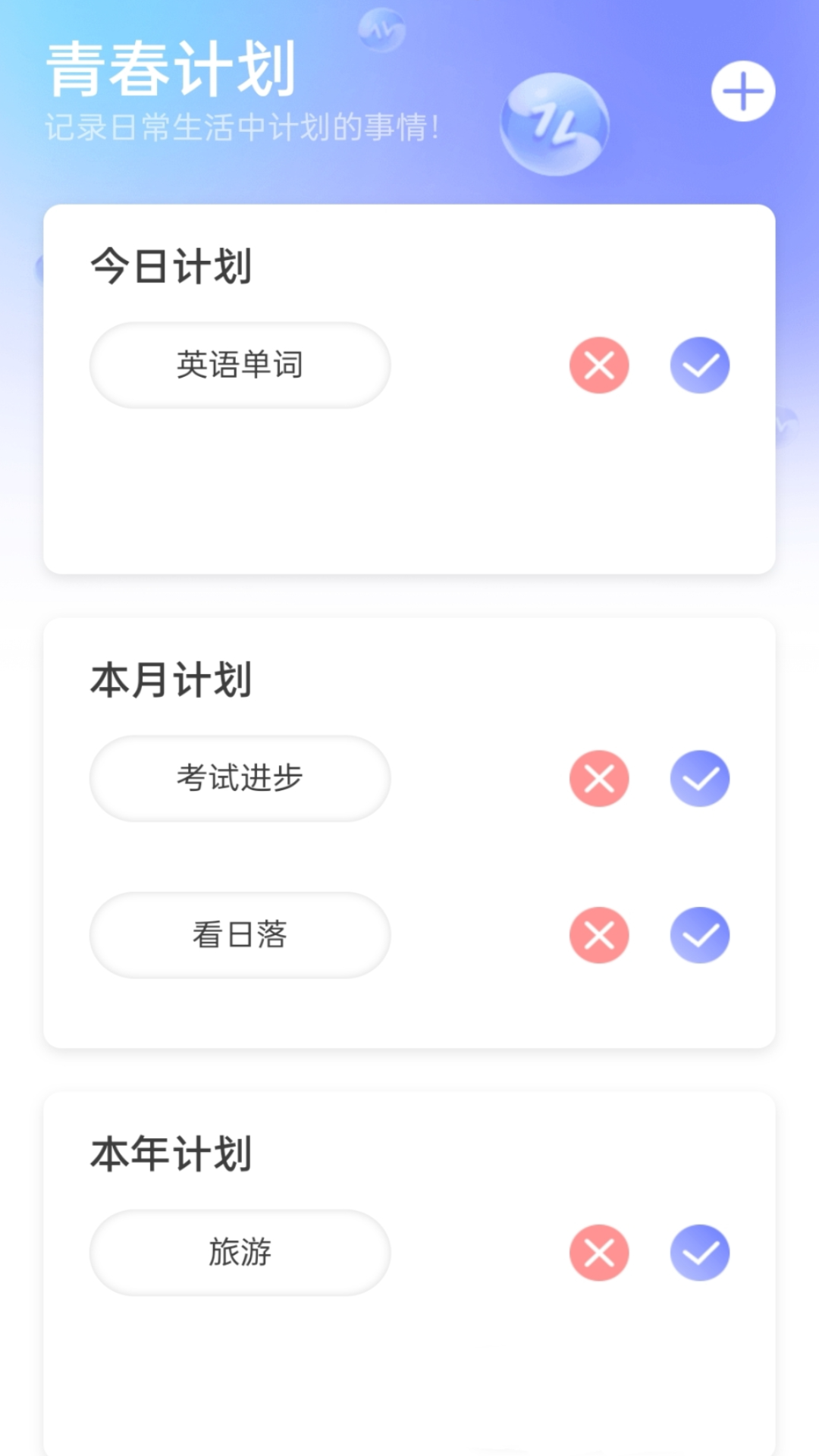
Task: Tap the 旅游 plan item
Action: tap(240, 1253)
